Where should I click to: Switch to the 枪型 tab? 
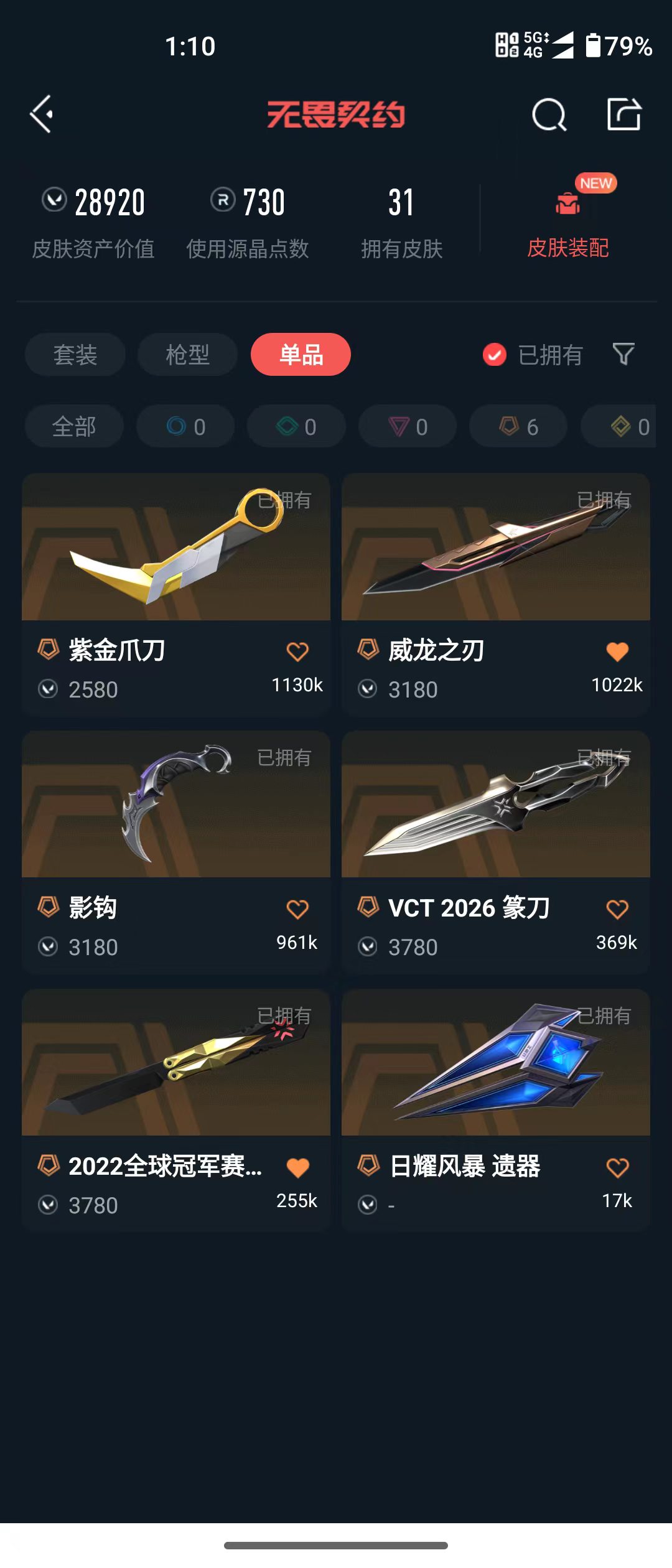(x=187, y=355)
